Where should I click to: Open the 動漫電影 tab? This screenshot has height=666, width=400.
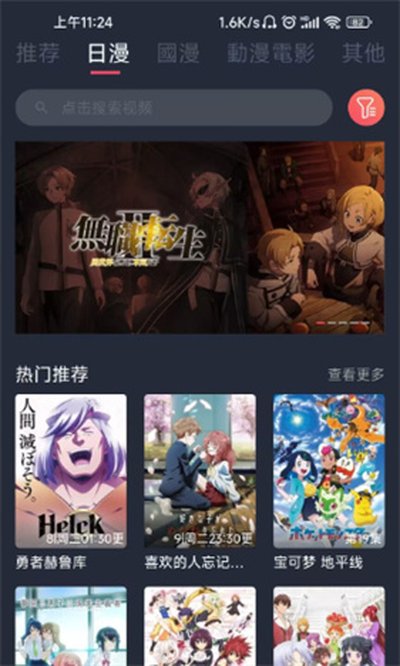click(x=270, y=53)
